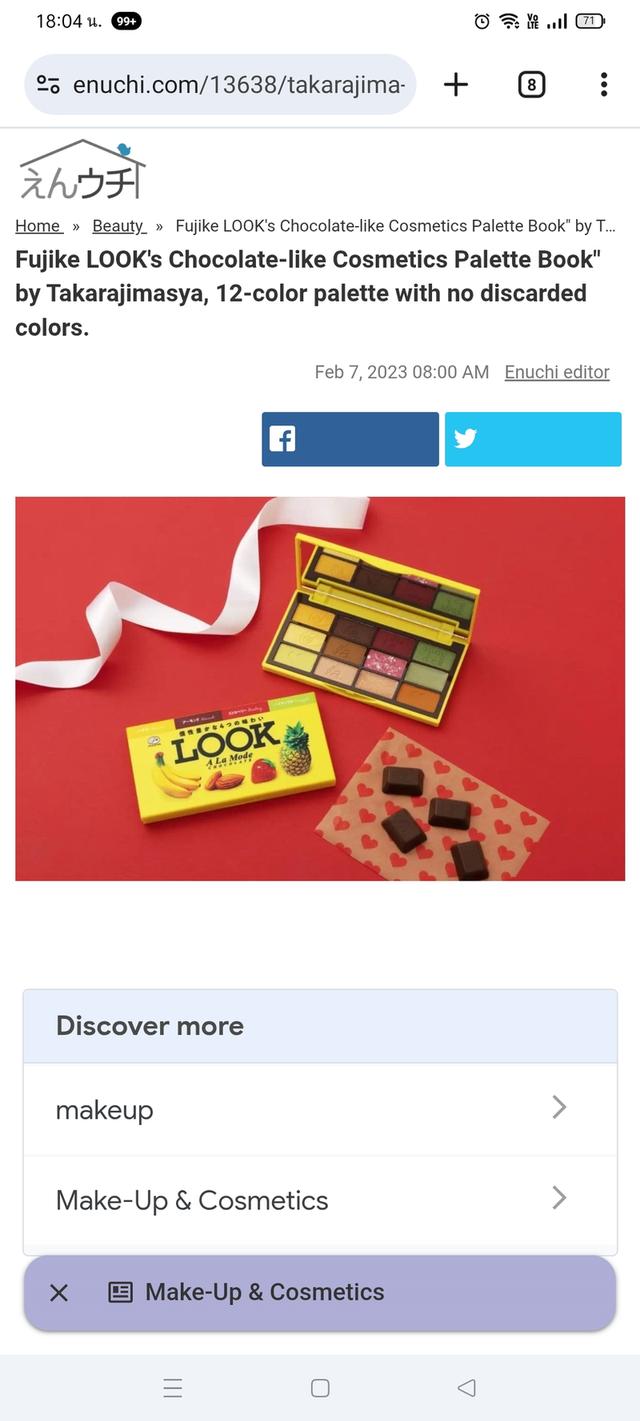Viewport: 640px width, 1421px height.
Task: Open the tab switcher showing 8 tabs
Action: [531, 85]
